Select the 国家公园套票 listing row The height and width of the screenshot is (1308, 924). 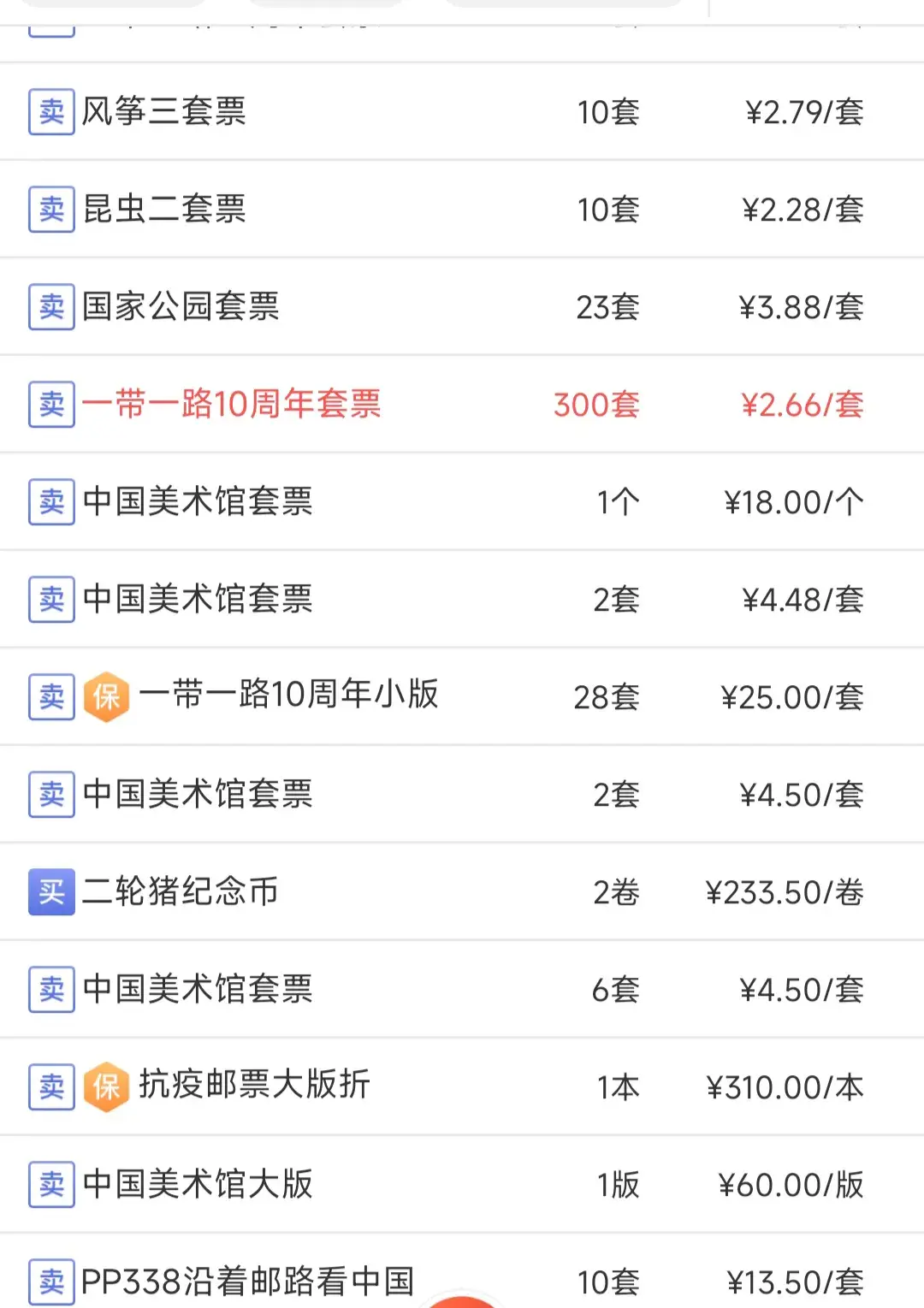pyautogui.click(x=181, y=306)
